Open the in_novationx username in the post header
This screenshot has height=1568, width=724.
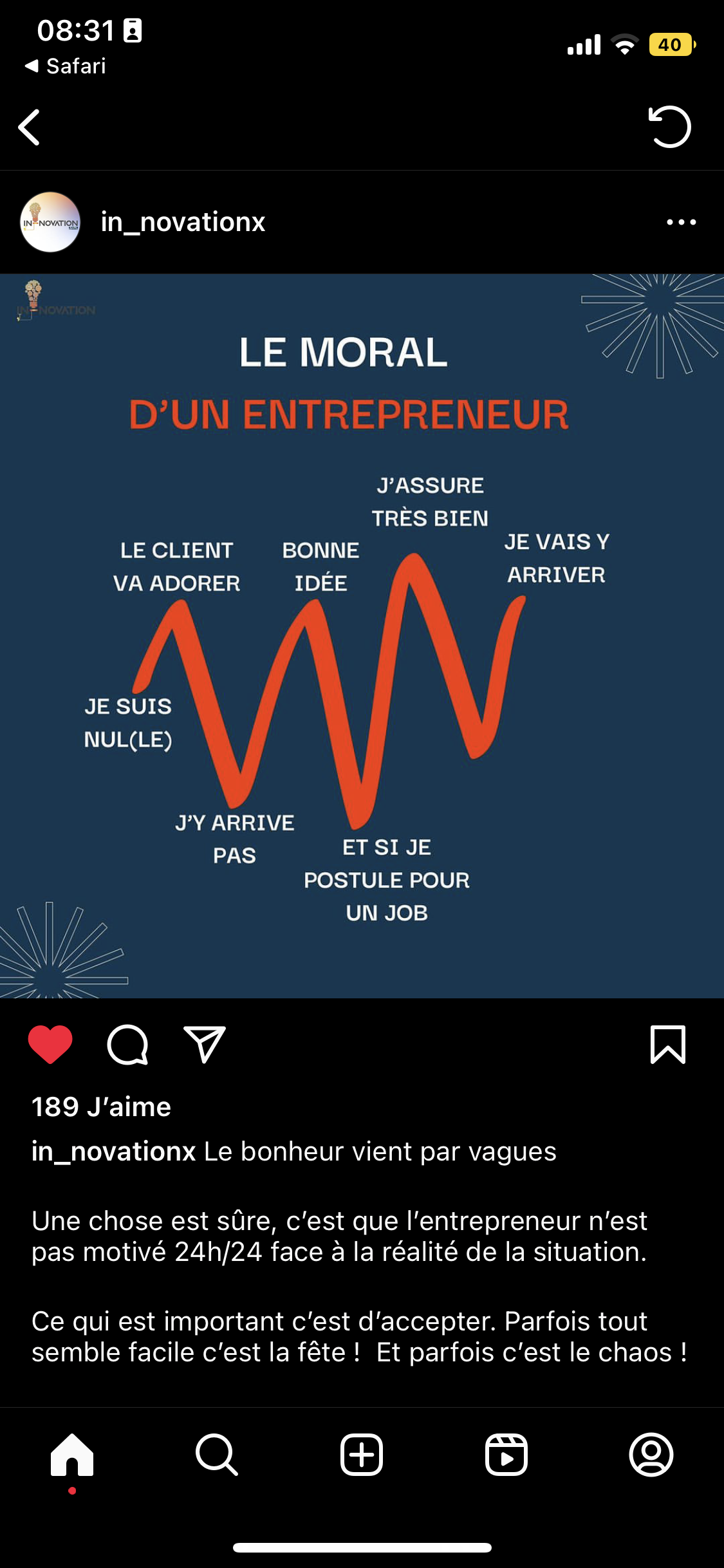pyautogui.click(x=183, y=222)
